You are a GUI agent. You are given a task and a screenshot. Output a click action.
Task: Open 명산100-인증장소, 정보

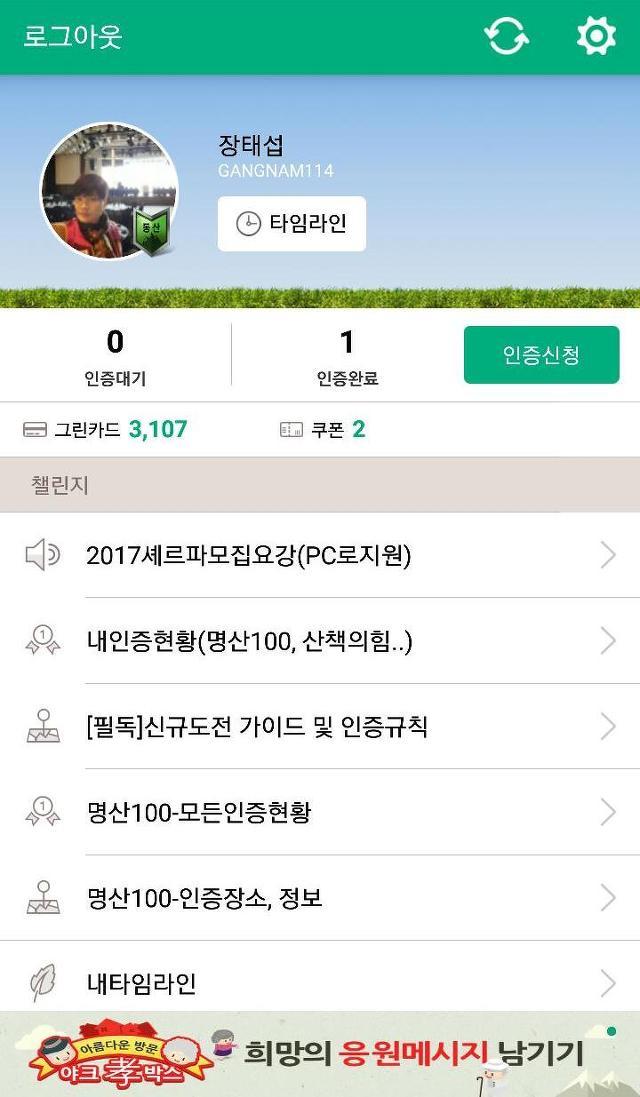[x=320, y=898]
